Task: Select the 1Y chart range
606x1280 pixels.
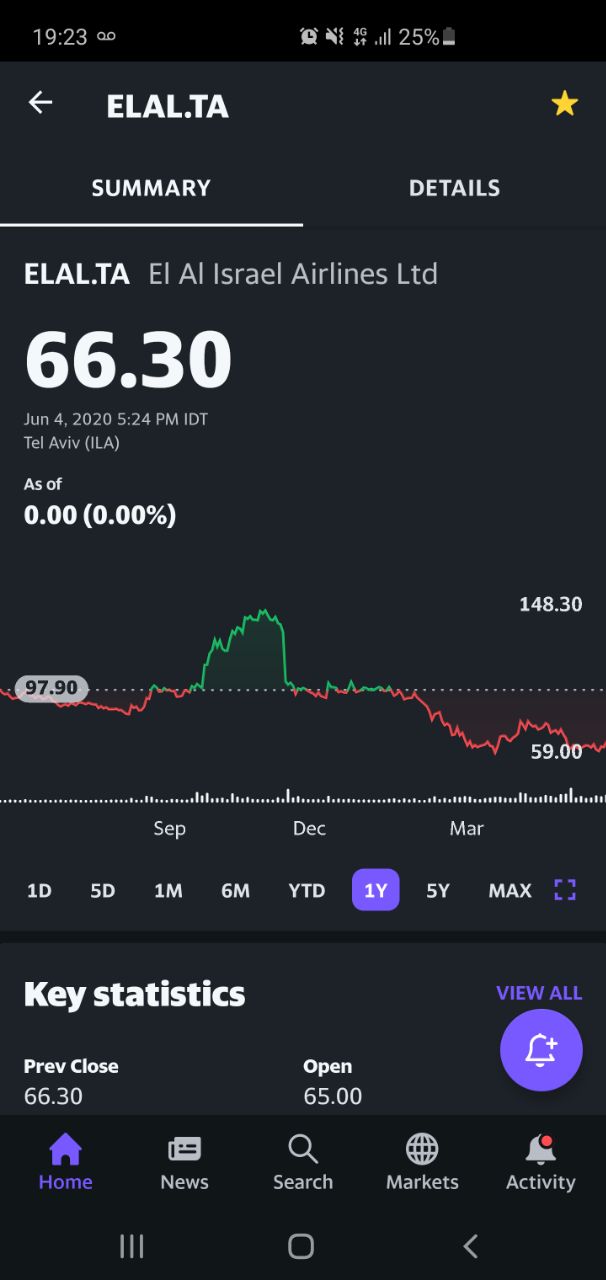Action: pos(375,890)
